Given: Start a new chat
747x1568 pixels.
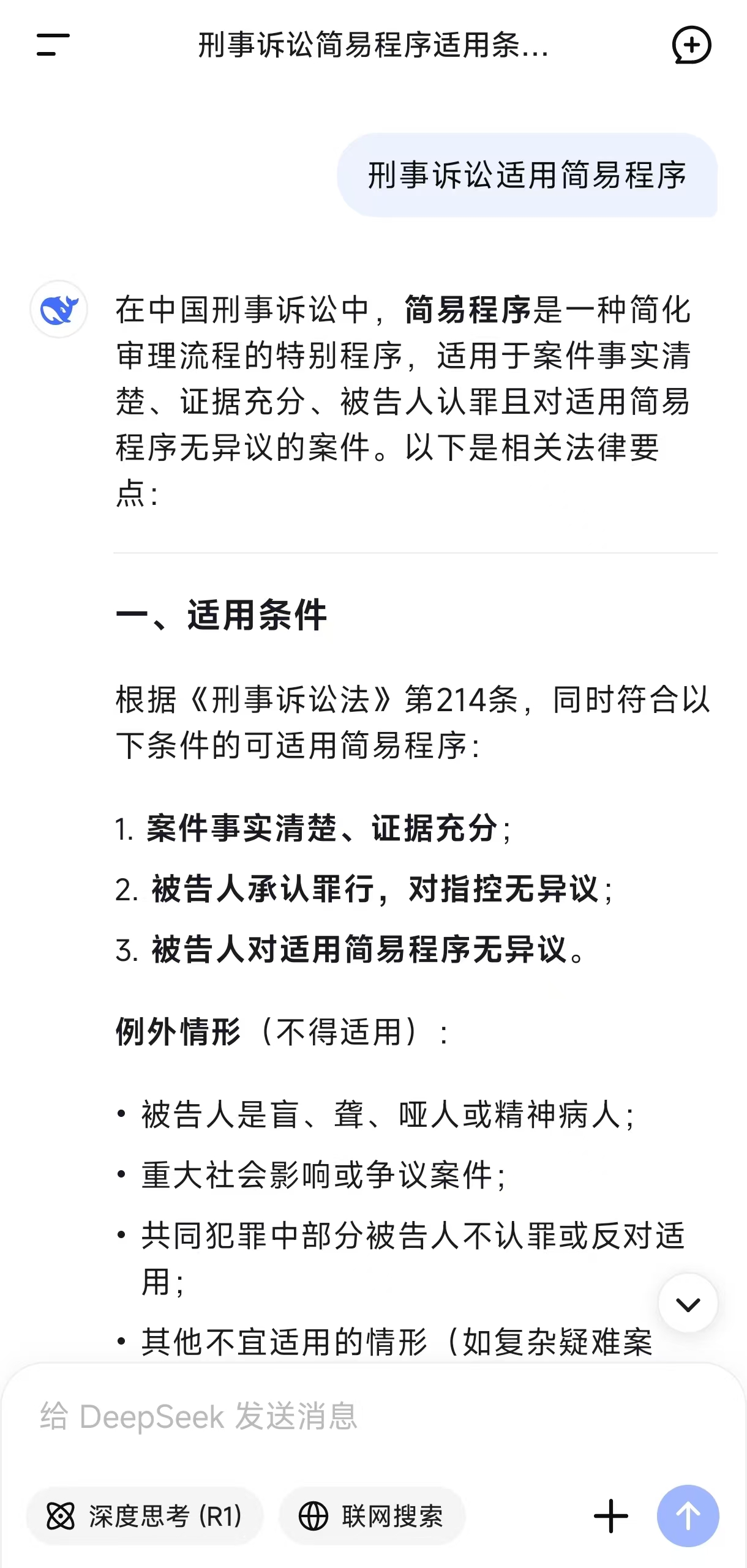Looking at the screenshot, I should [x=691, y=45].
